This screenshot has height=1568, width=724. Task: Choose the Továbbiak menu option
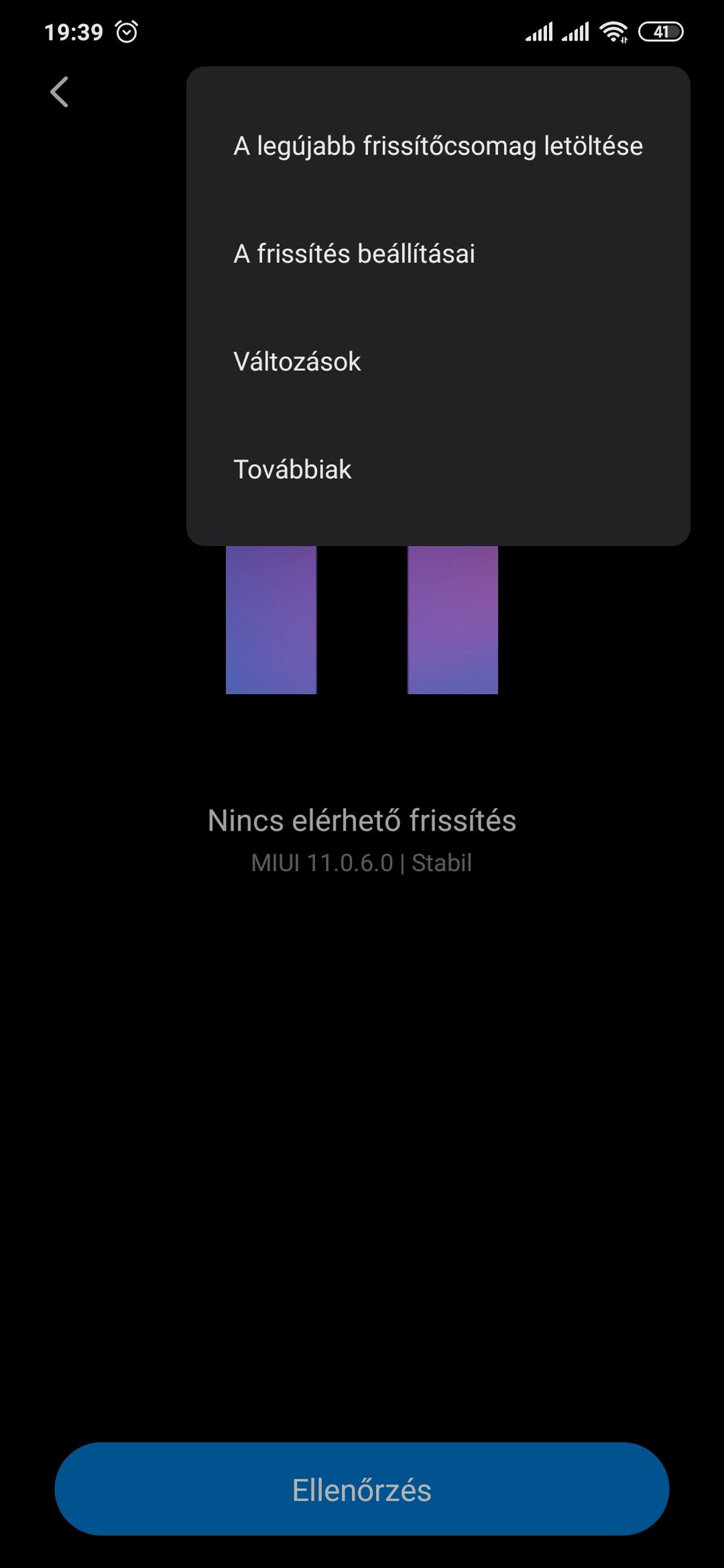[438, 469]
